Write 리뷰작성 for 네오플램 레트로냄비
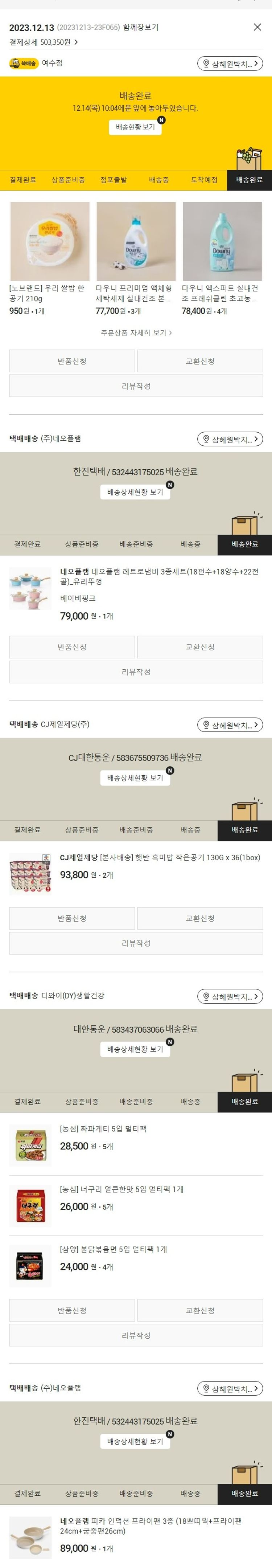This screenshot has height=1568, width=272. pyautogui.click(x=136, y=671)
